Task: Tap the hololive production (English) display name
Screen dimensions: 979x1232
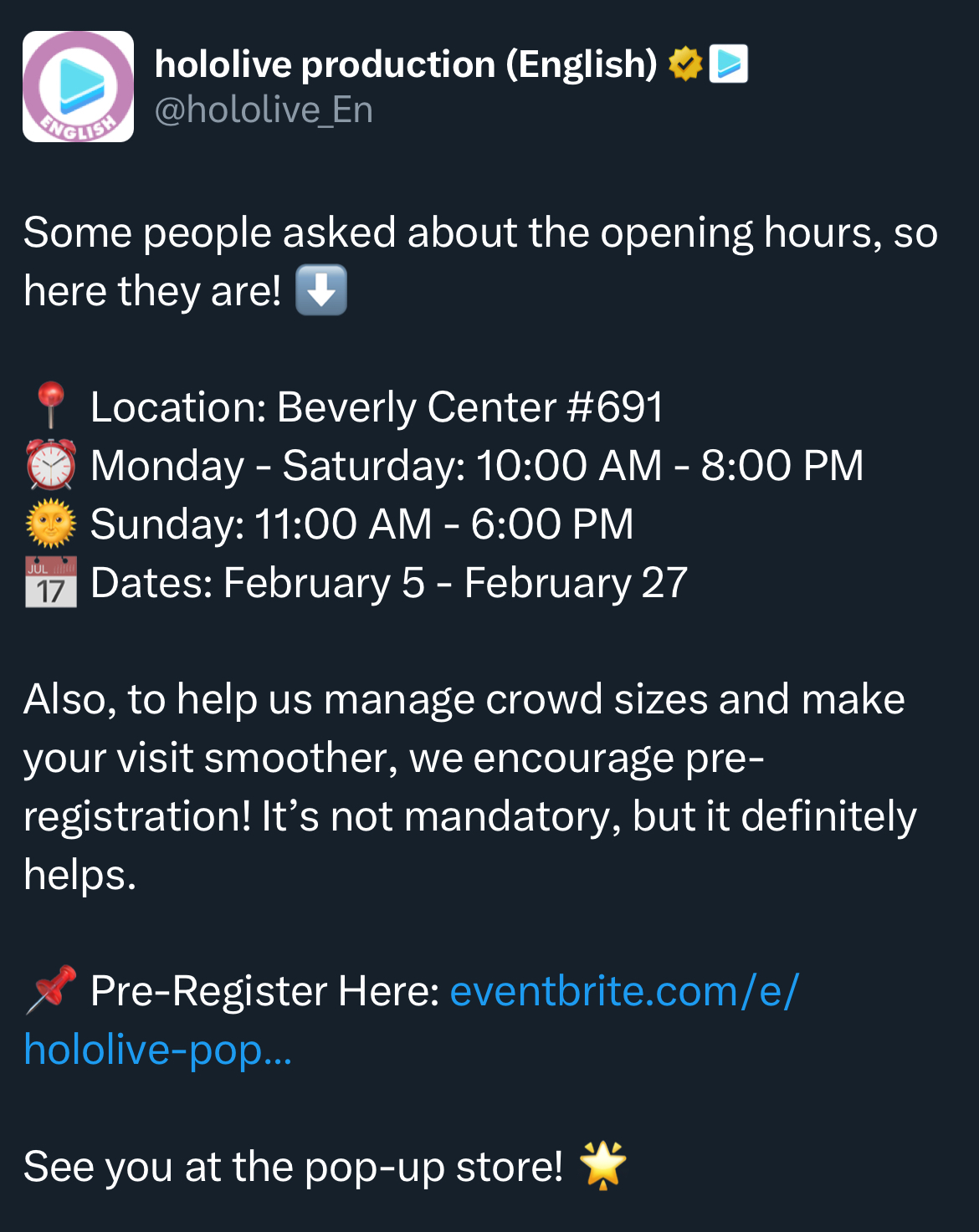Action: 406,64
